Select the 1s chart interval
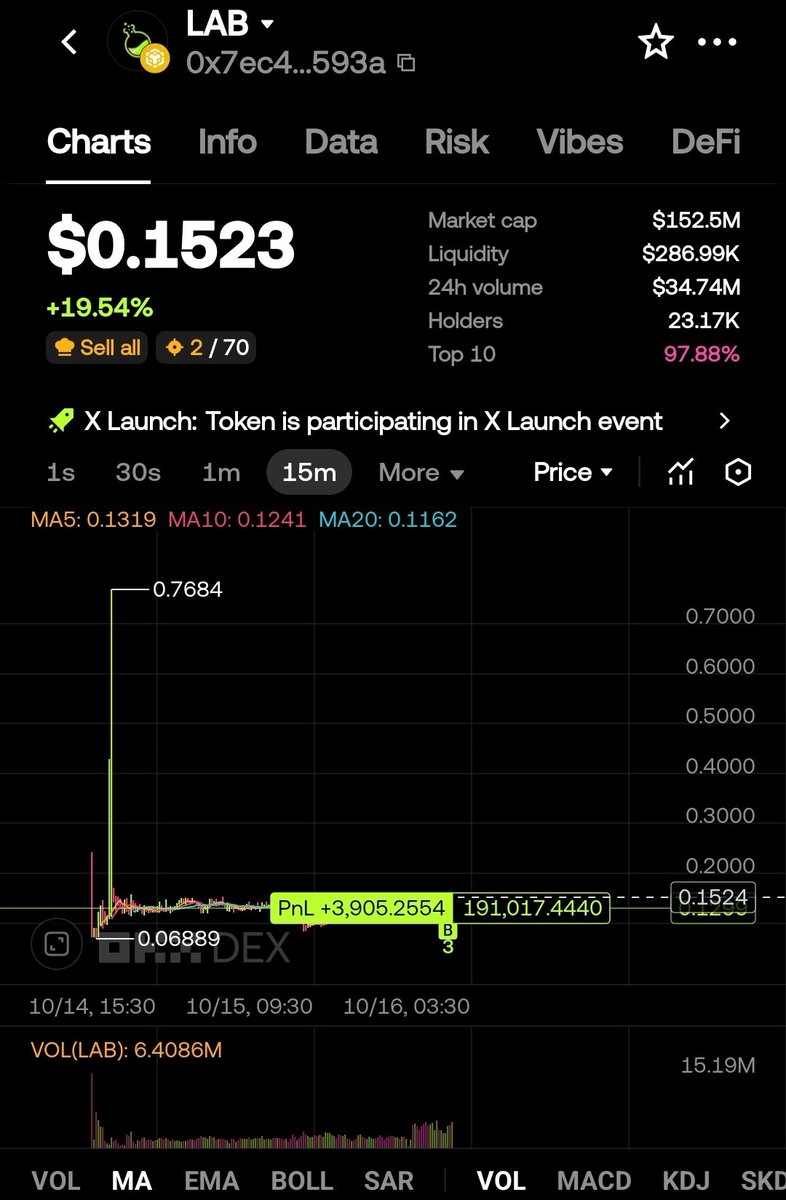Viewport: 786px width, 1200px height. click(61, 472)
